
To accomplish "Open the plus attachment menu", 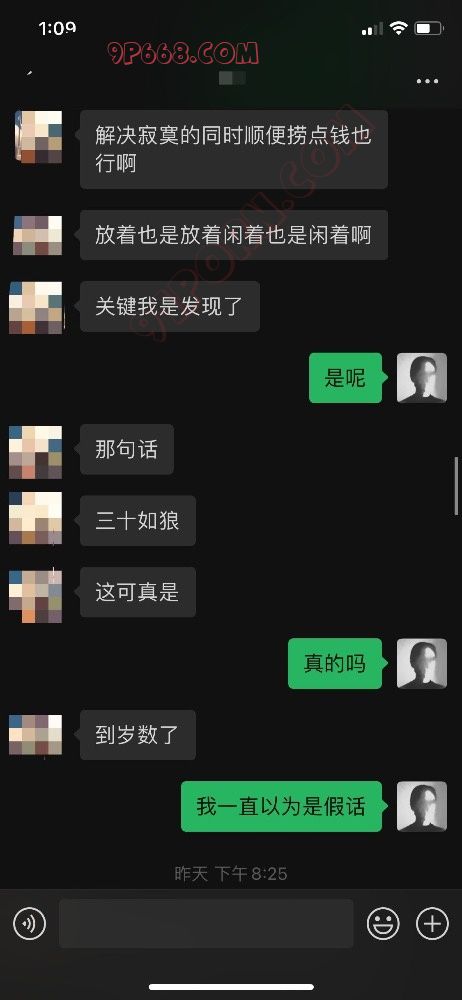I will (432, 923).
